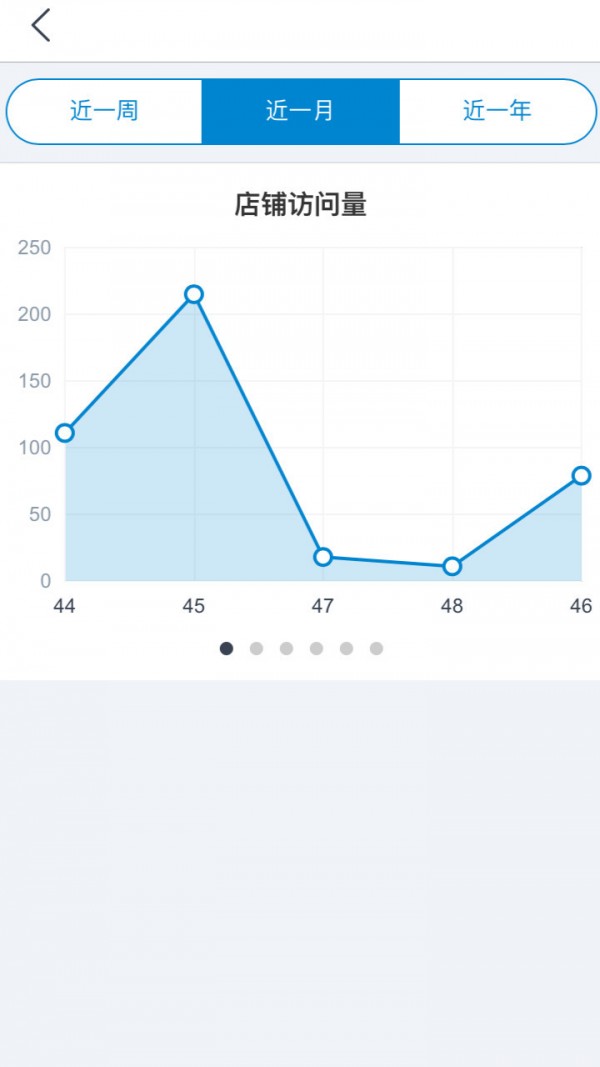Tap the back arrow icon
The width and height of the screenshot is (600, 1067).
tap(40, 26)
